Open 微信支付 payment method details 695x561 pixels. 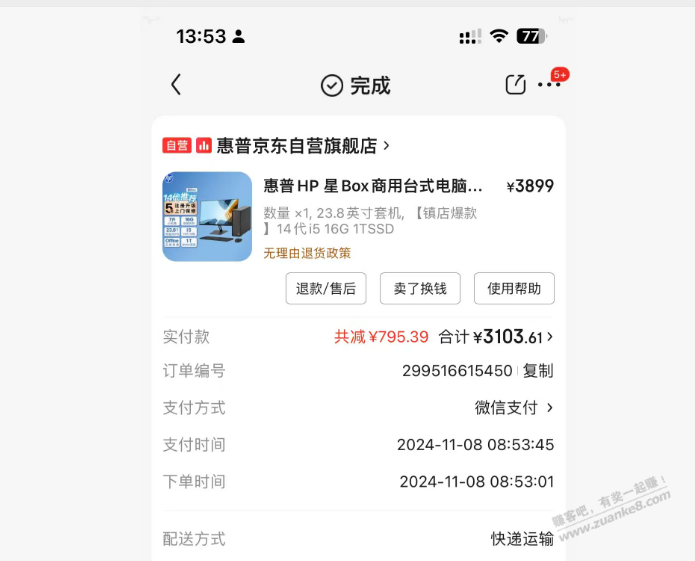[x=514, y=408]
